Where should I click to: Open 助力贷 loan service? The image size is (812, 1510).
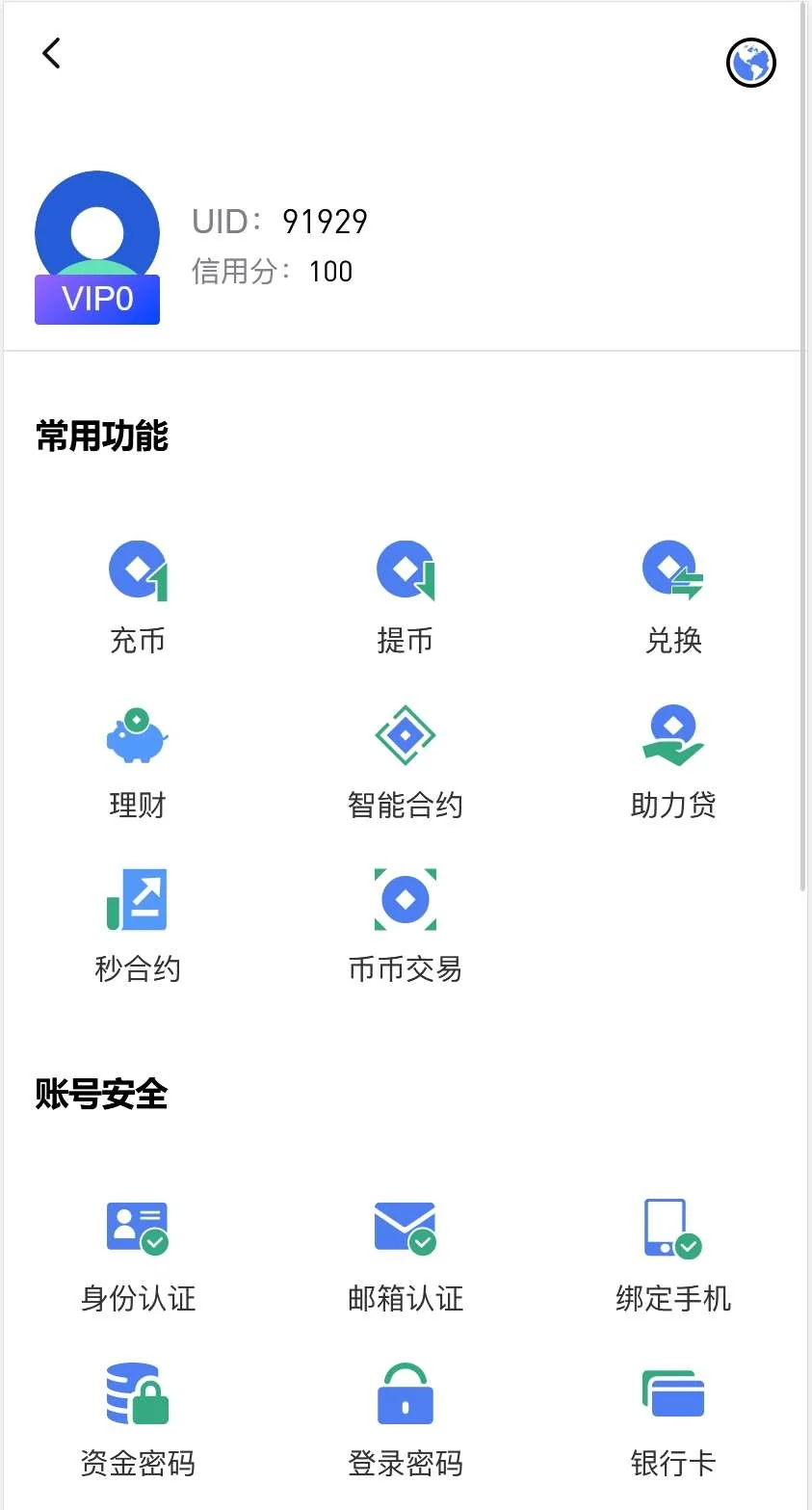coord(673,761)
